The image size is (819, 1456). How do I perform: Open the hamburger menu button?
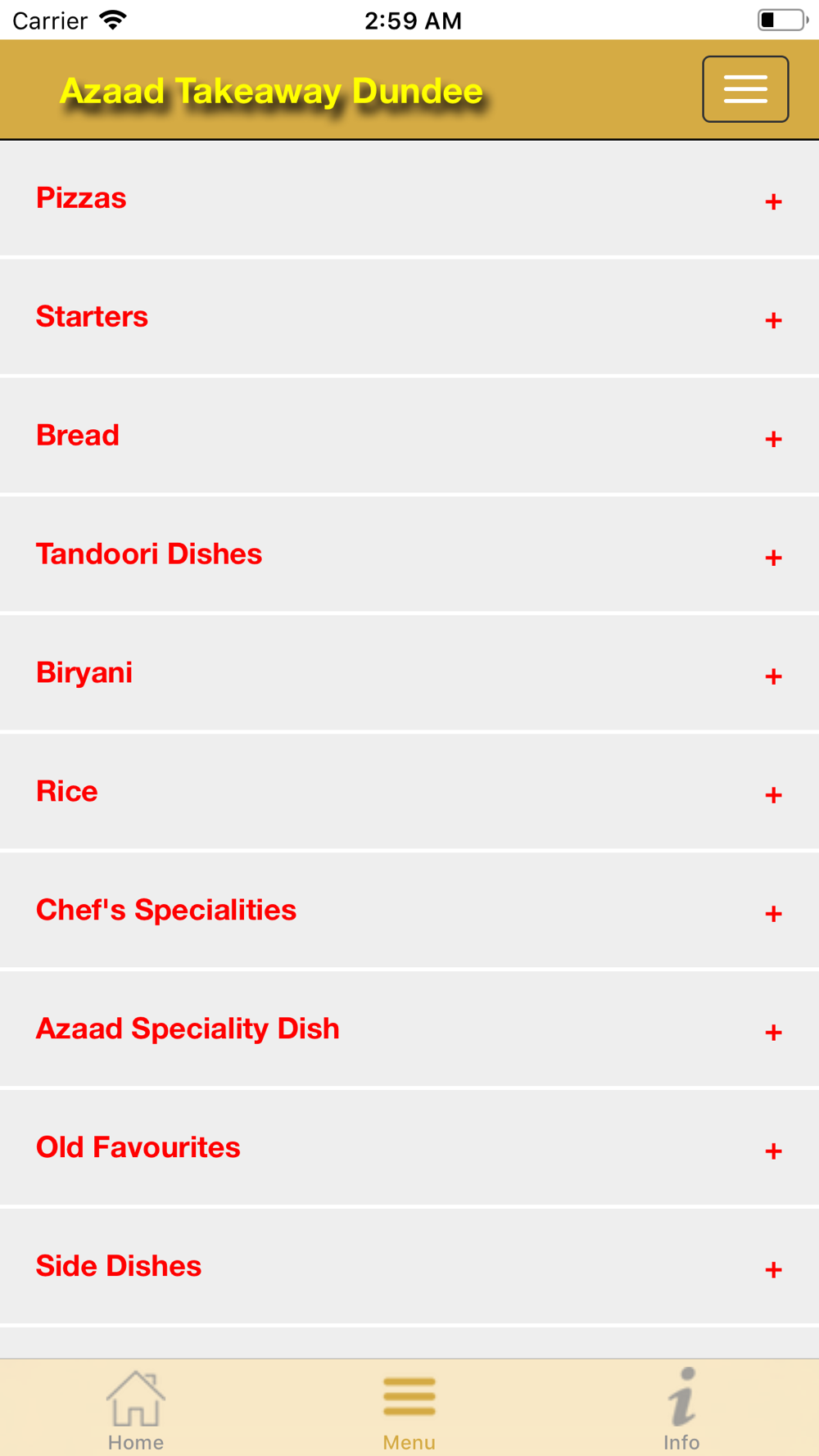pos(745,89)
